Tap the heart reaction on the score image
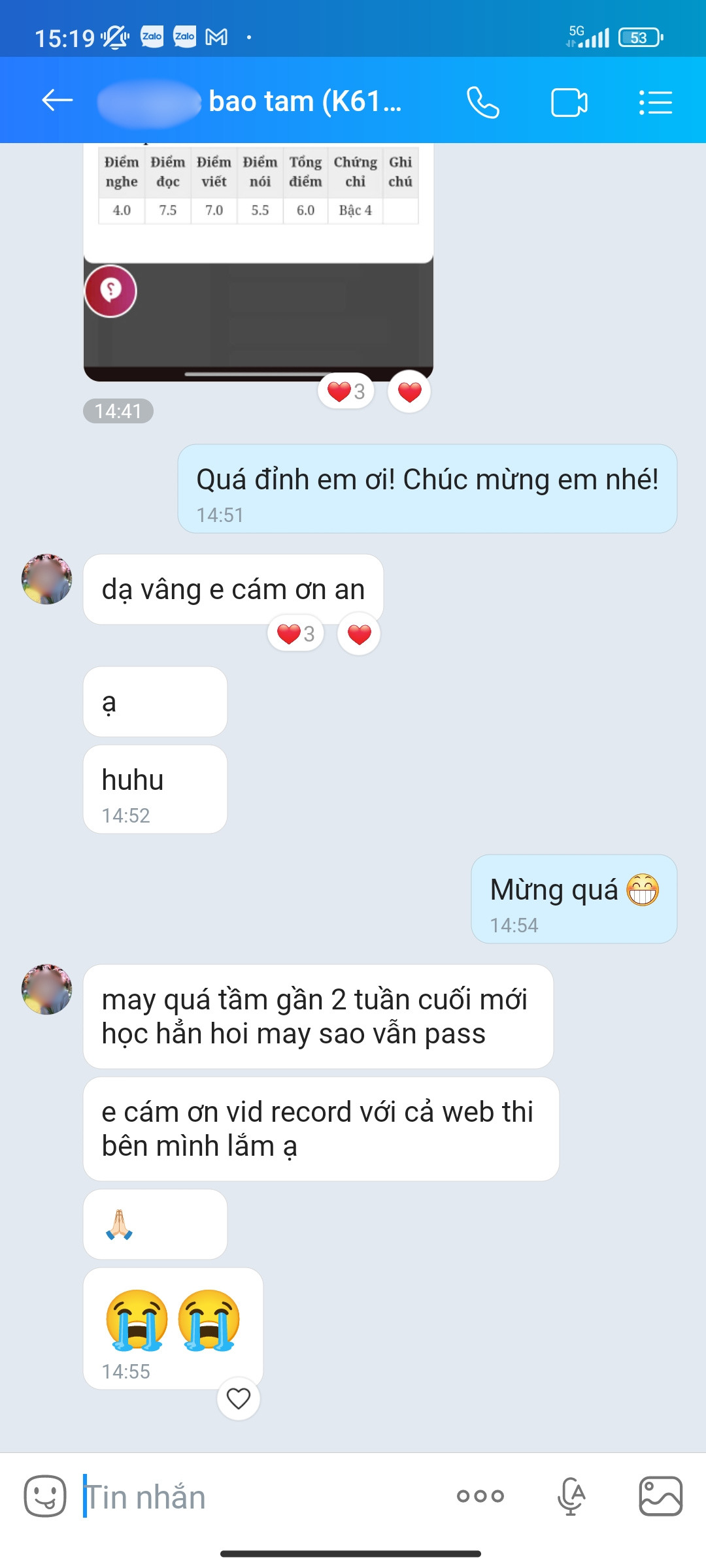Viewport: 706px width, 1568px height. pyautogui.click(x=408, y=391)
